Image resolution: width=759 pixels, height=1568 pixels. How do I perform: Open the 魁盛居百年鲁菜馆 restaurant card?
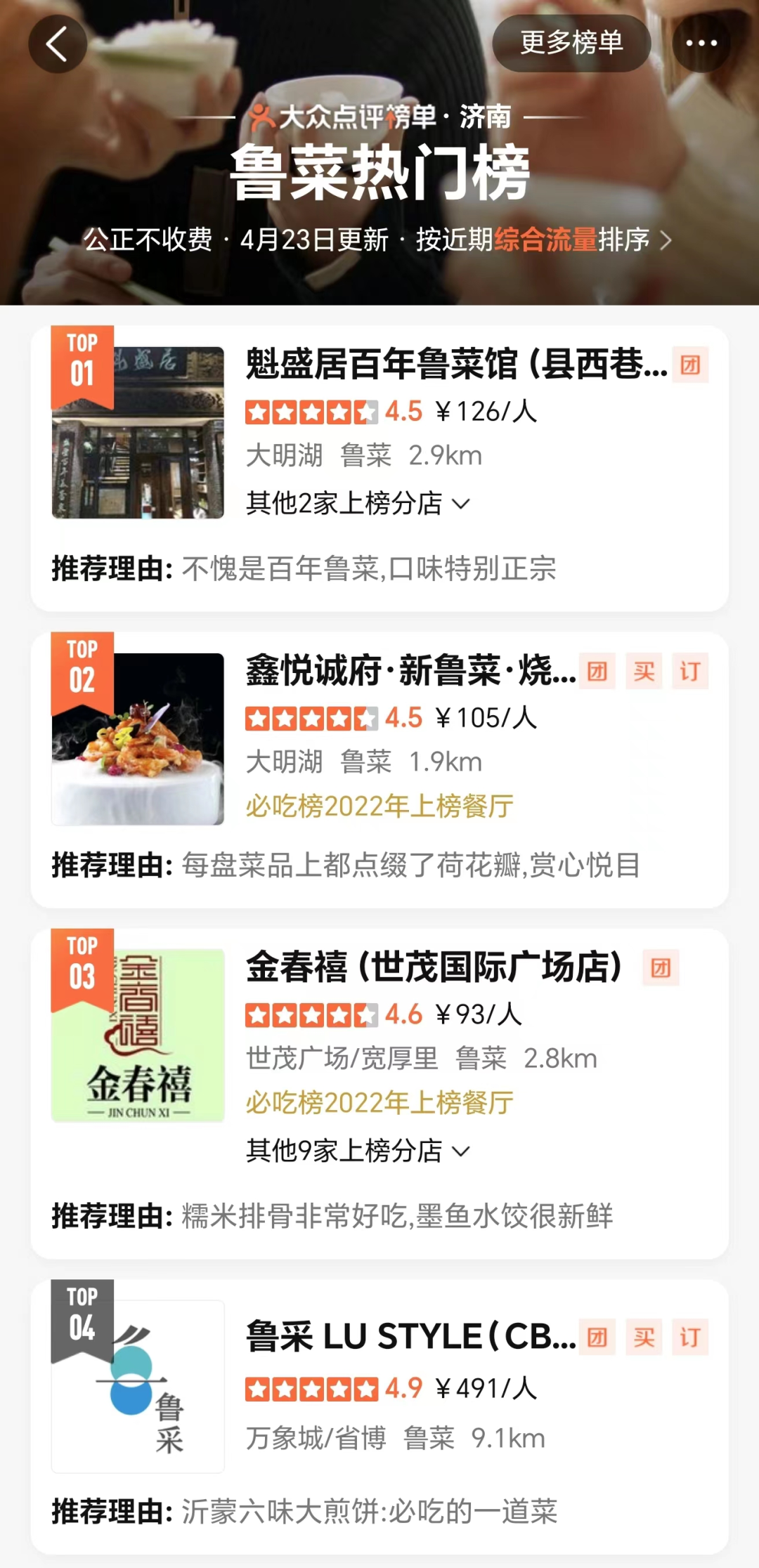coord(379,468)
